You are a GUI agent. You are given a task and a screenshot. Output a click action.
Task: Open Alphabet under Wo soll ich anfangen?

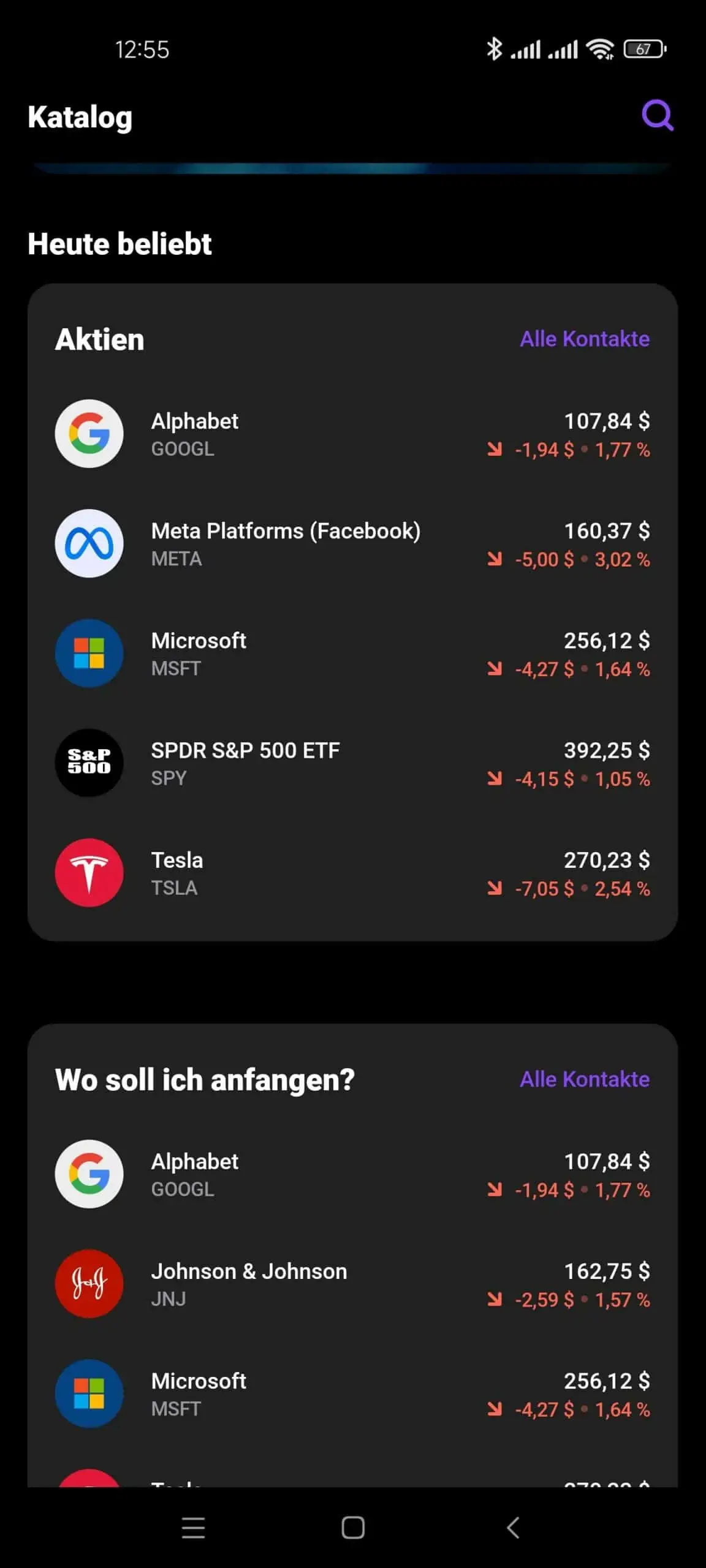point(352,1174)
